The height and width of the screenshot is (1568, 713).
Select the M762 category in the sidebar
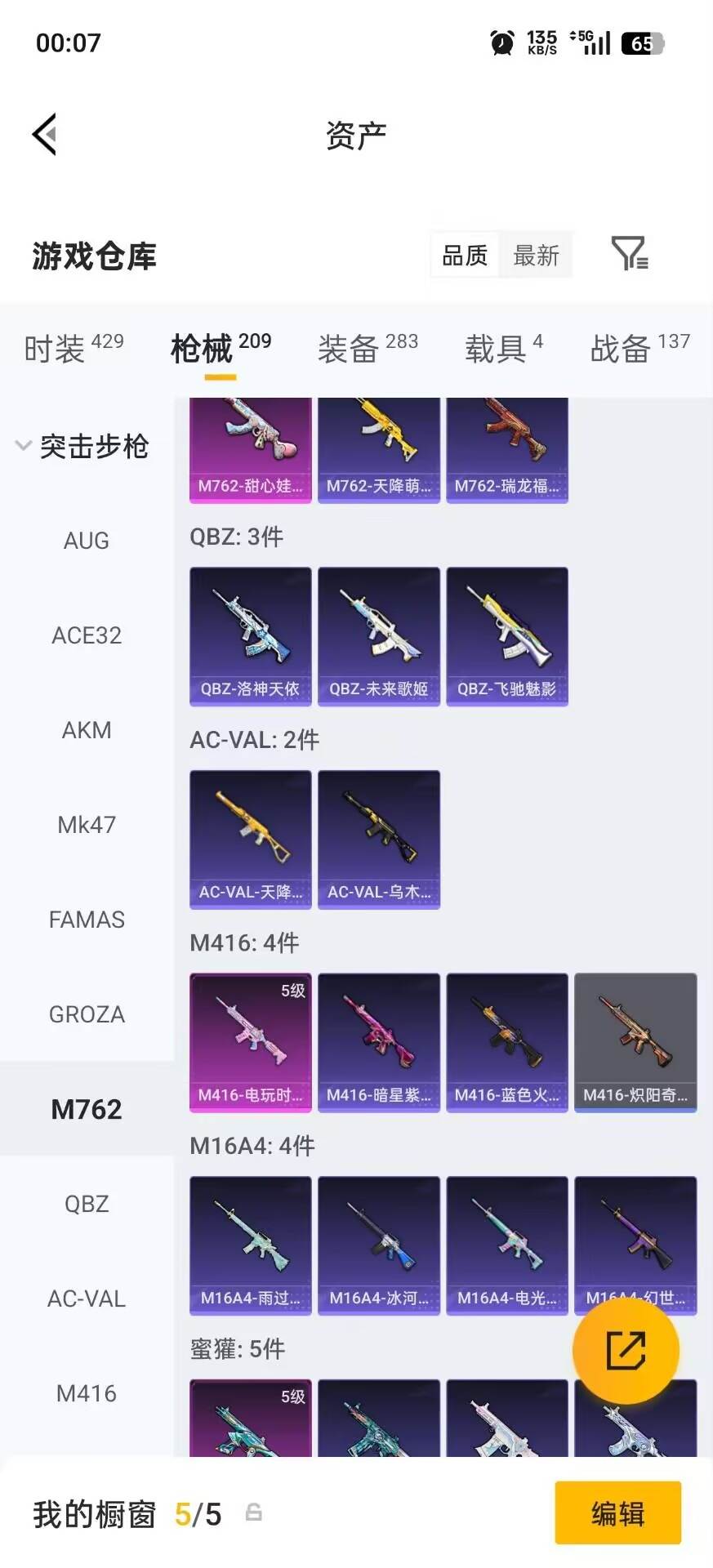click(x=87, y=1108)
